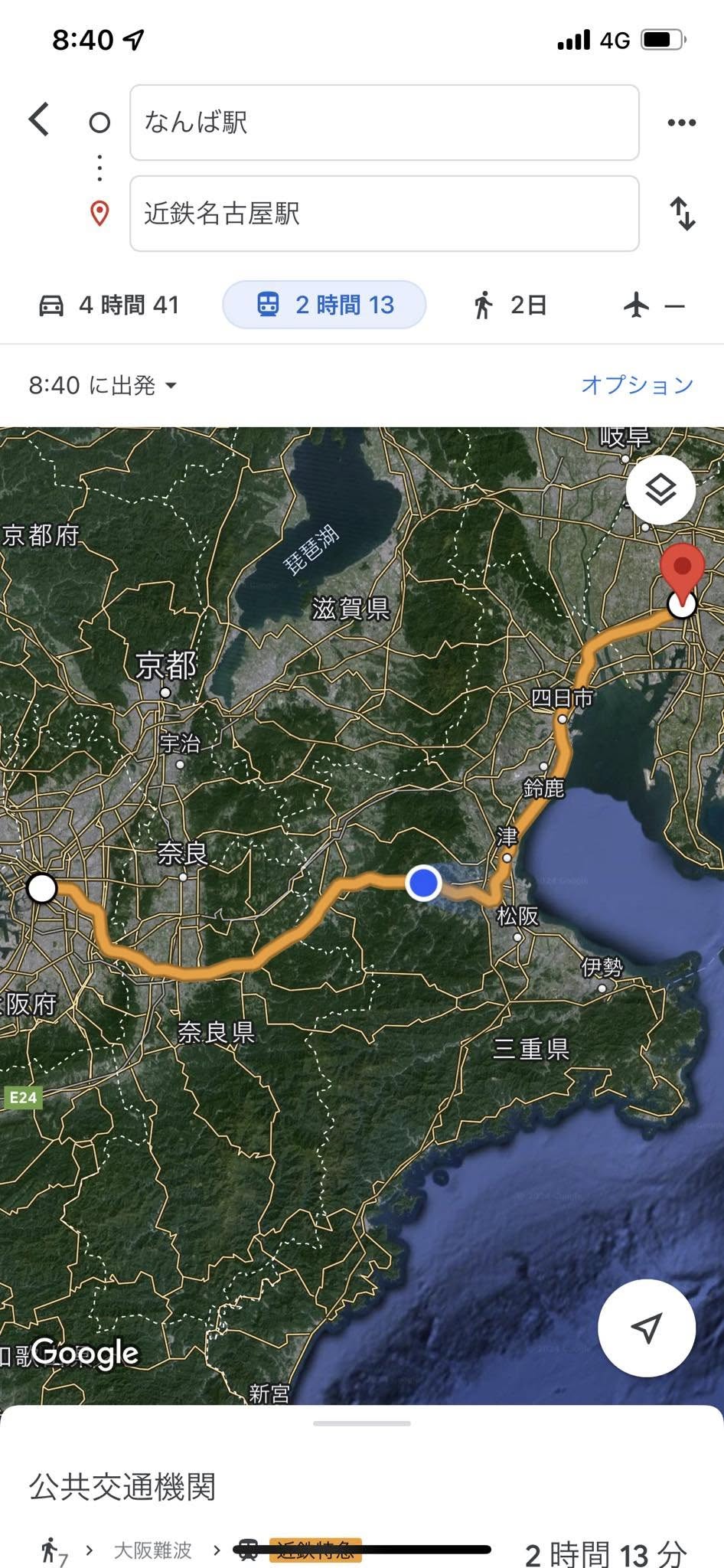Swap origin and destination stations
The image size is (724, 1568).
click(x=682, y=214)
